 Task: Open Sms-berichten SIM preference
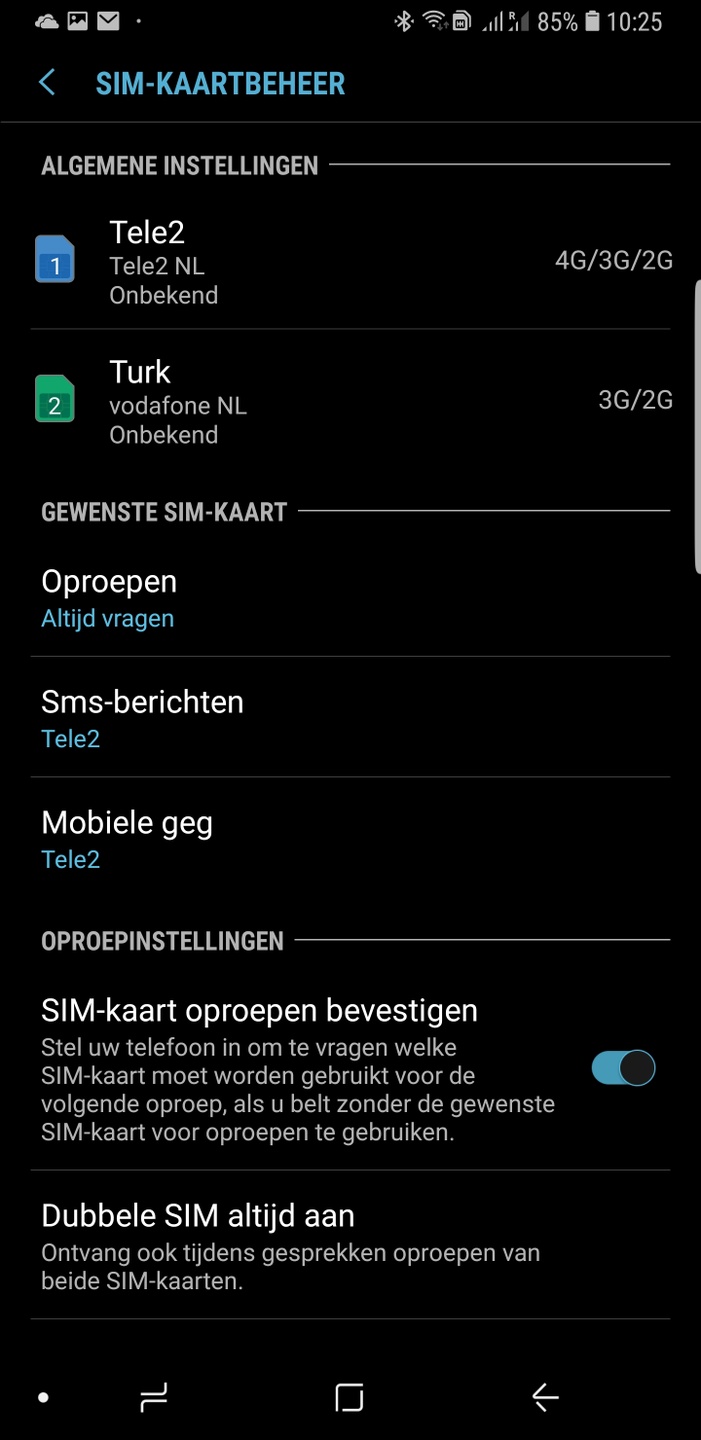pyautogui.click(x=350, y=717)
